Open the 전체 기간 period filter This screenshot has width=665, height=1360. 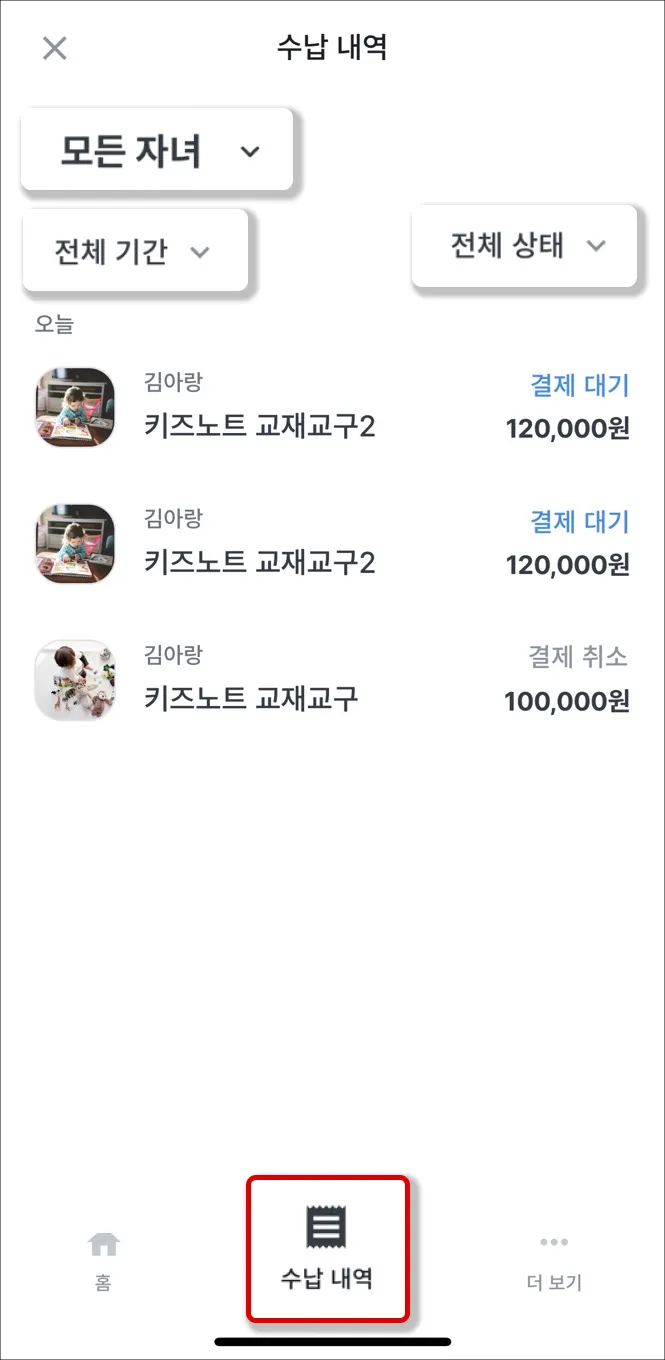[x=134, y=251]
